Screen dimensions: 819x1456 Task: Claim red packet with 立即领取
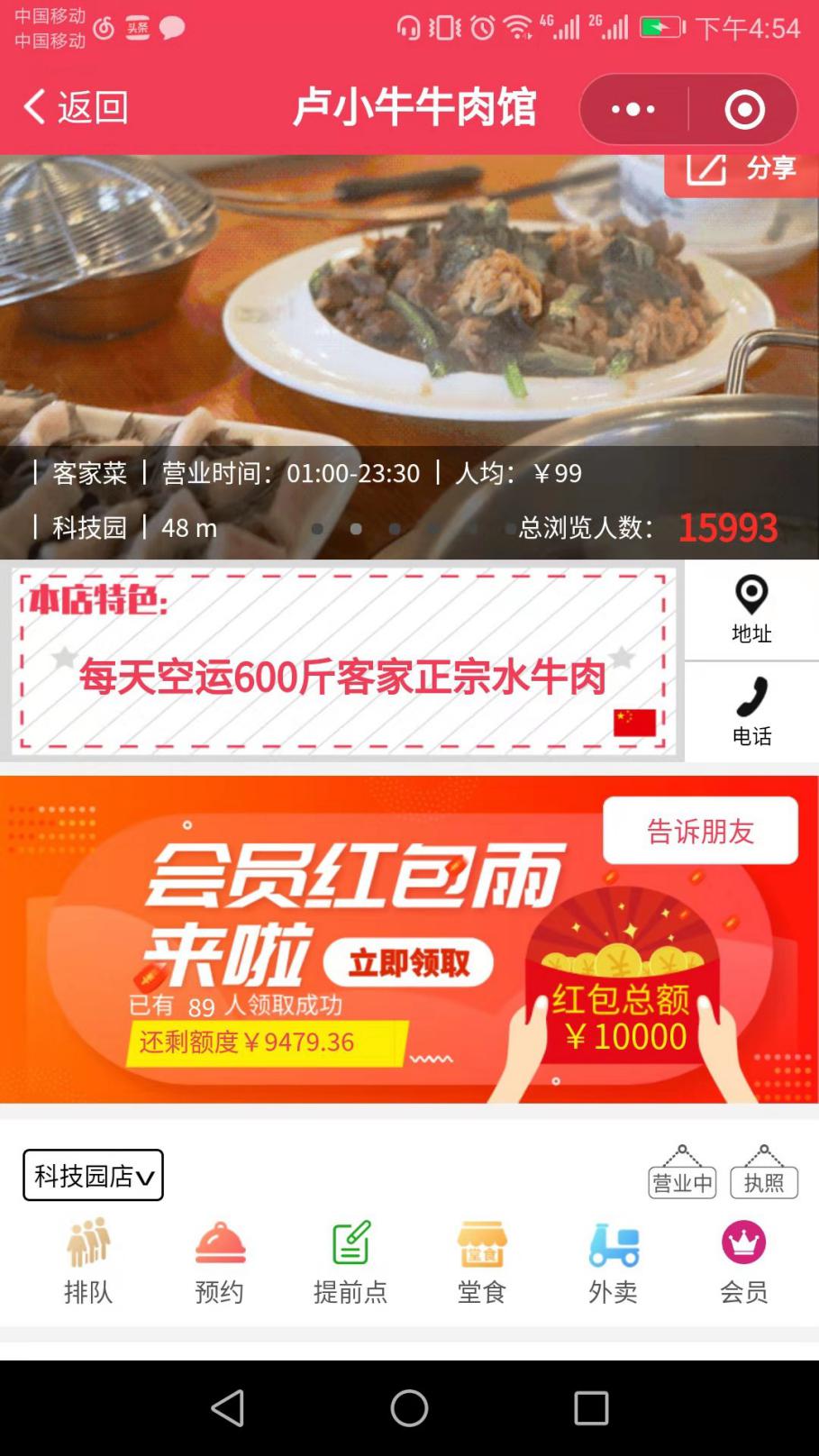click(408, 963)
